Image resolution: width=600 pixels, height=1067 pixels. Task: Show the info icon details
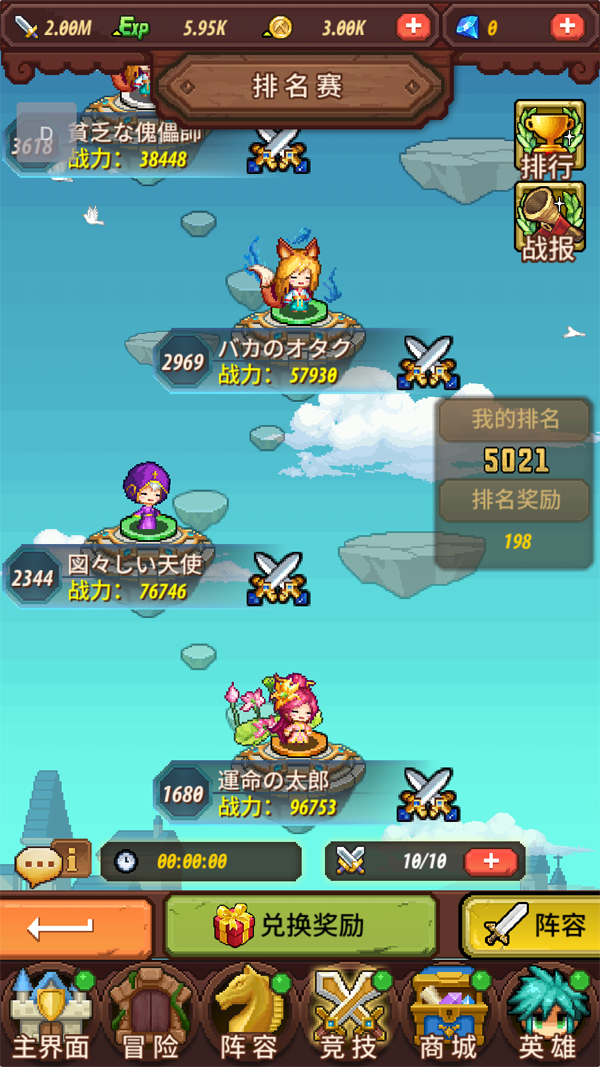[77, 857]
